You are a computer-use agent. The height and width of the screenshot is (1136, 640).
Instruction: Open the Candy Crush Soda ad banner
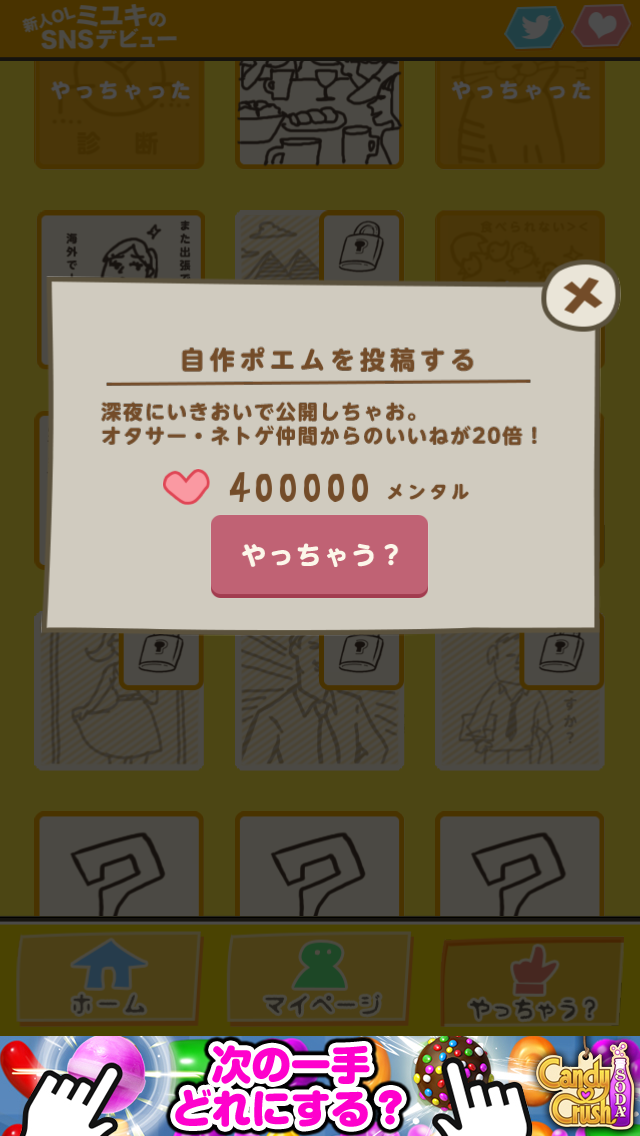320,1086
